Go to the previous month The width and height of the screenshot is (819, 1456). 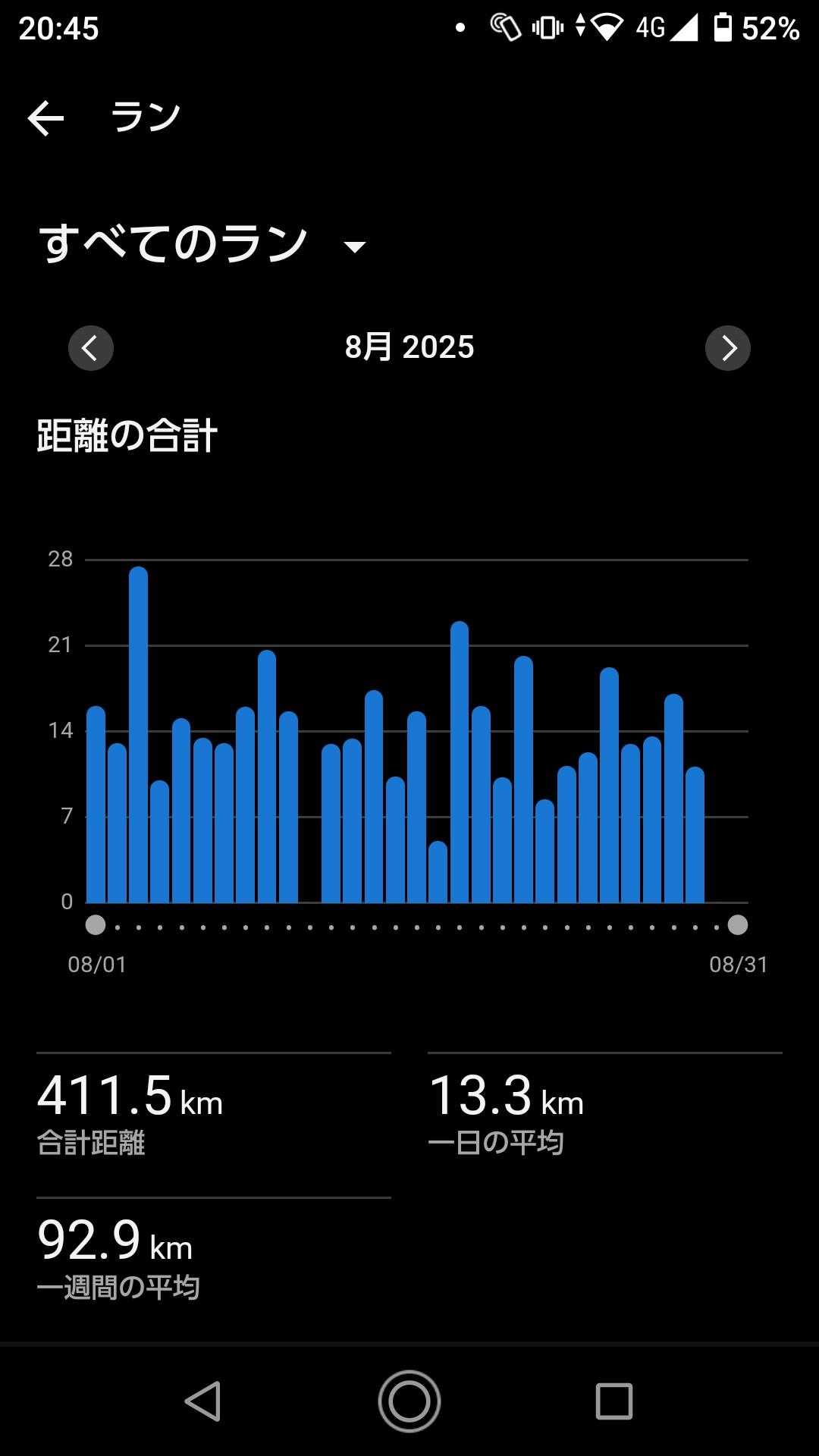tap(91, 348)
